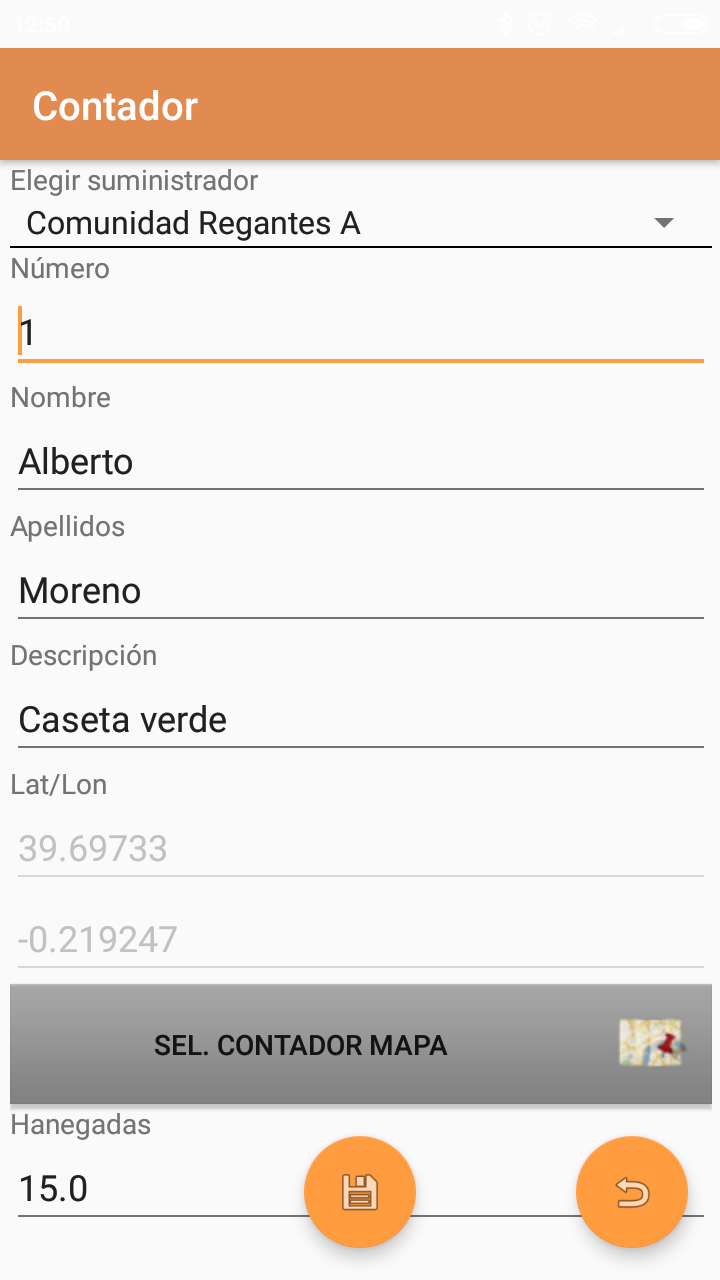Screen dimensions: 720x1280
Task: Edit the Descripción field Caseta verde
Action: click(360, 720)
